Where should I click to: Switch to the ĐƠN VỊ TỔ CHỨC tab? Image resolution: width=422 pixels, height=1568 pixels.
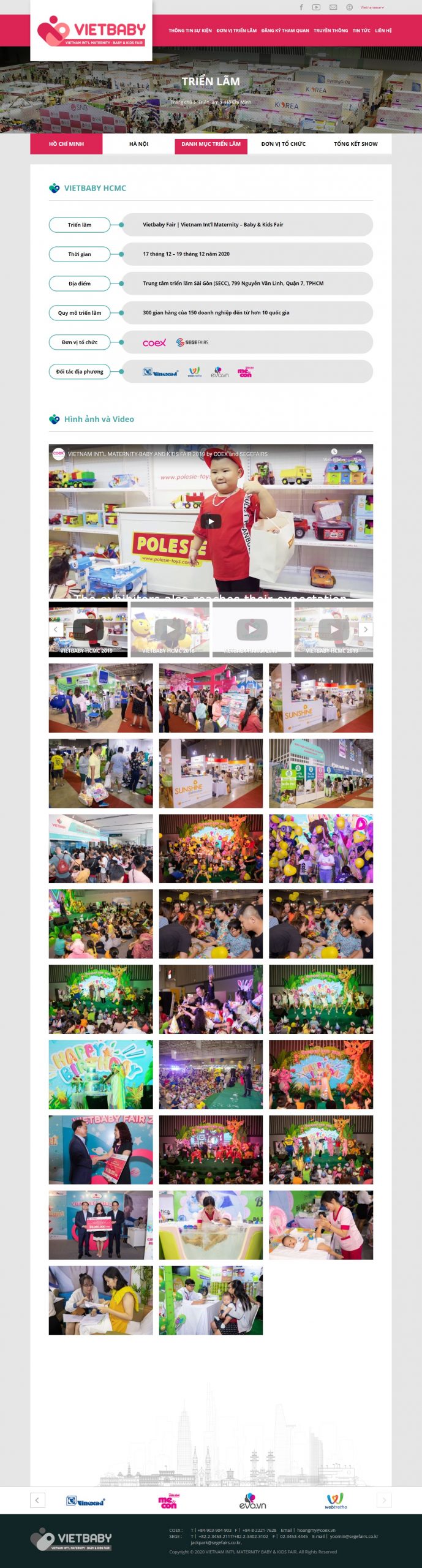point(283,144)
